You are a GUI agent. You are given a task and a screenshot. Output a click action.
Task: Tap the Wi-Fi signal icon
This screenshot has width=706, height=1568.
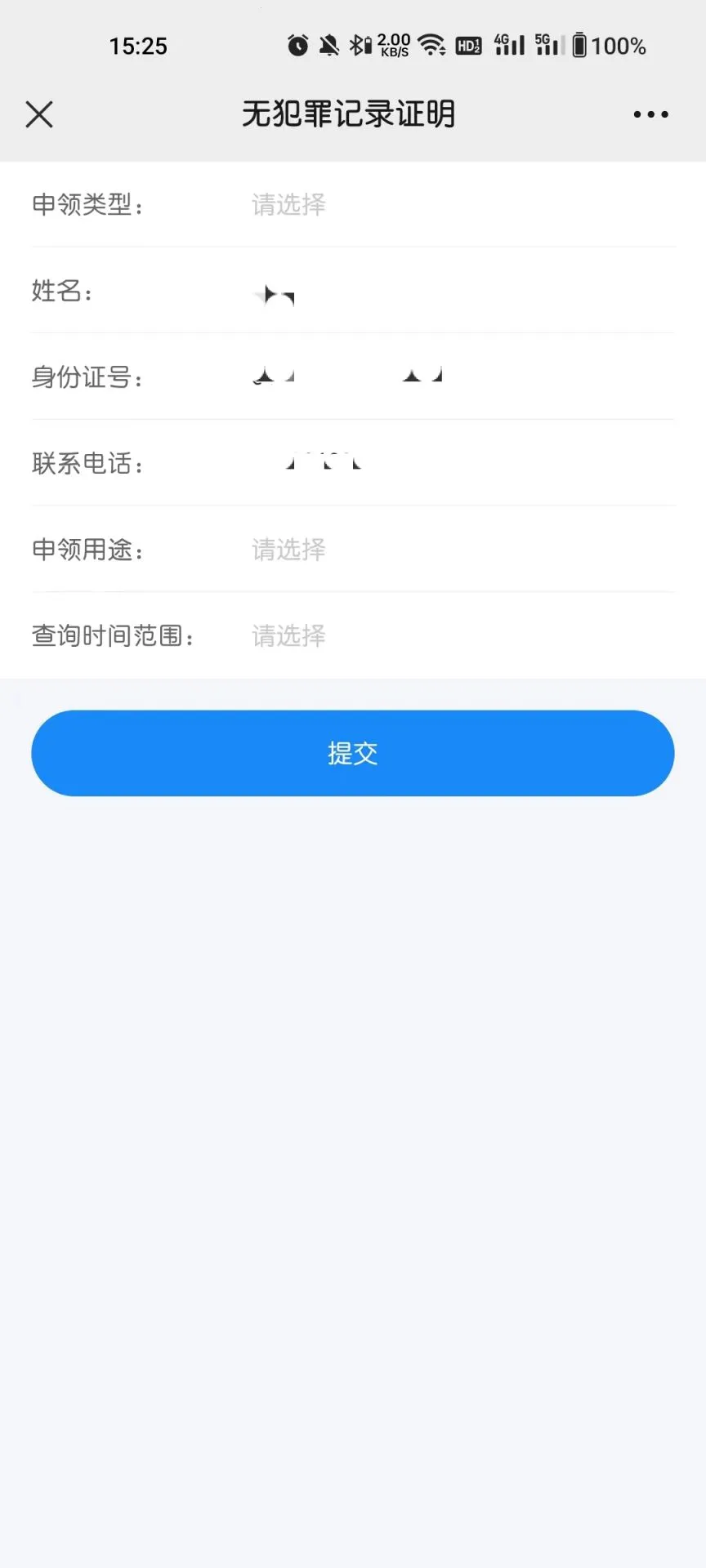433,45
